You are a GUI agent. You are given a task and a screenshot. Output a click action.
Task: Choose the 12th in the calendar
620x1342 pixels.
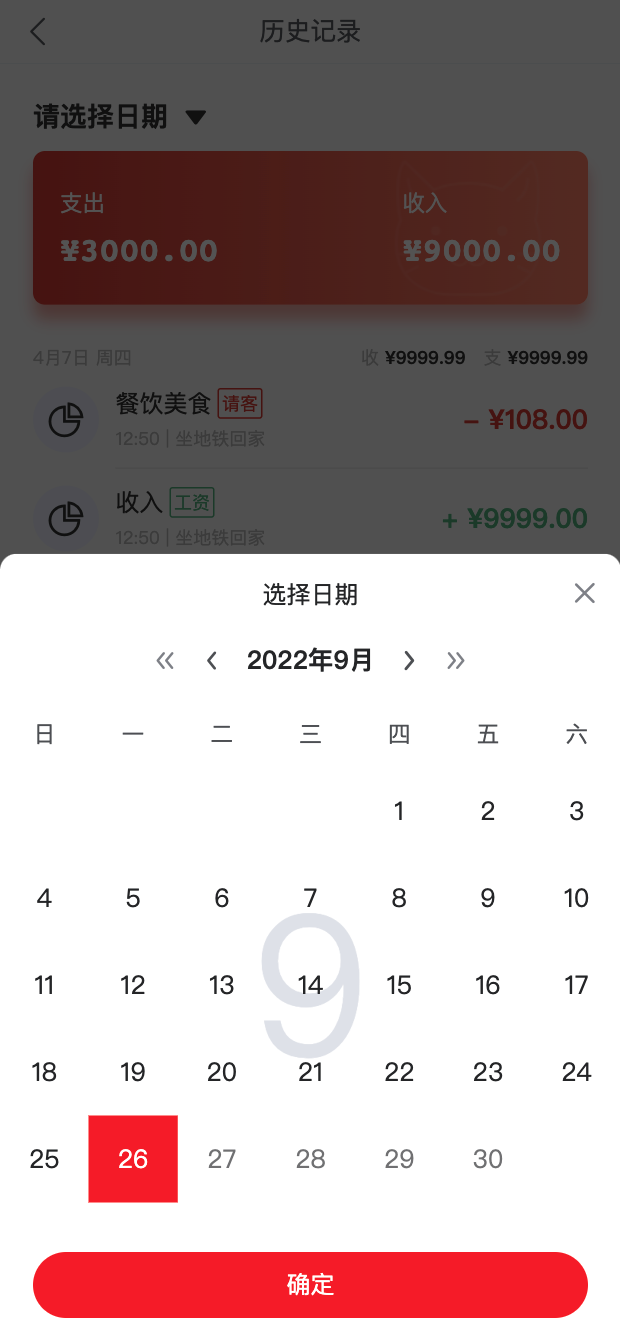[133, 985]
